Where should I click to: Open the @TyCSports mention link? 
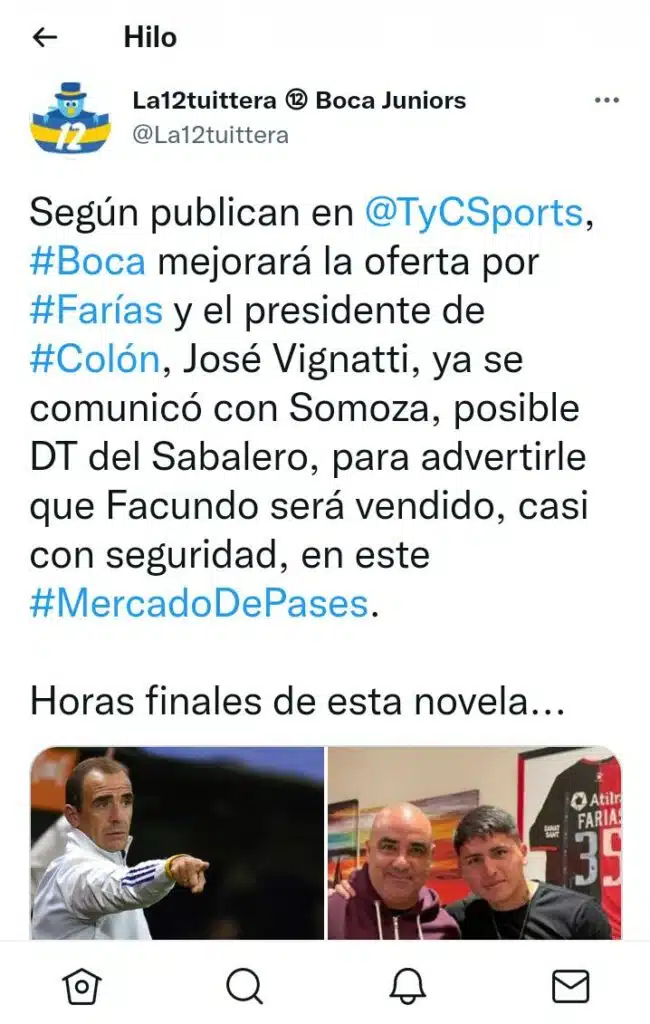(x=472, y=213)
